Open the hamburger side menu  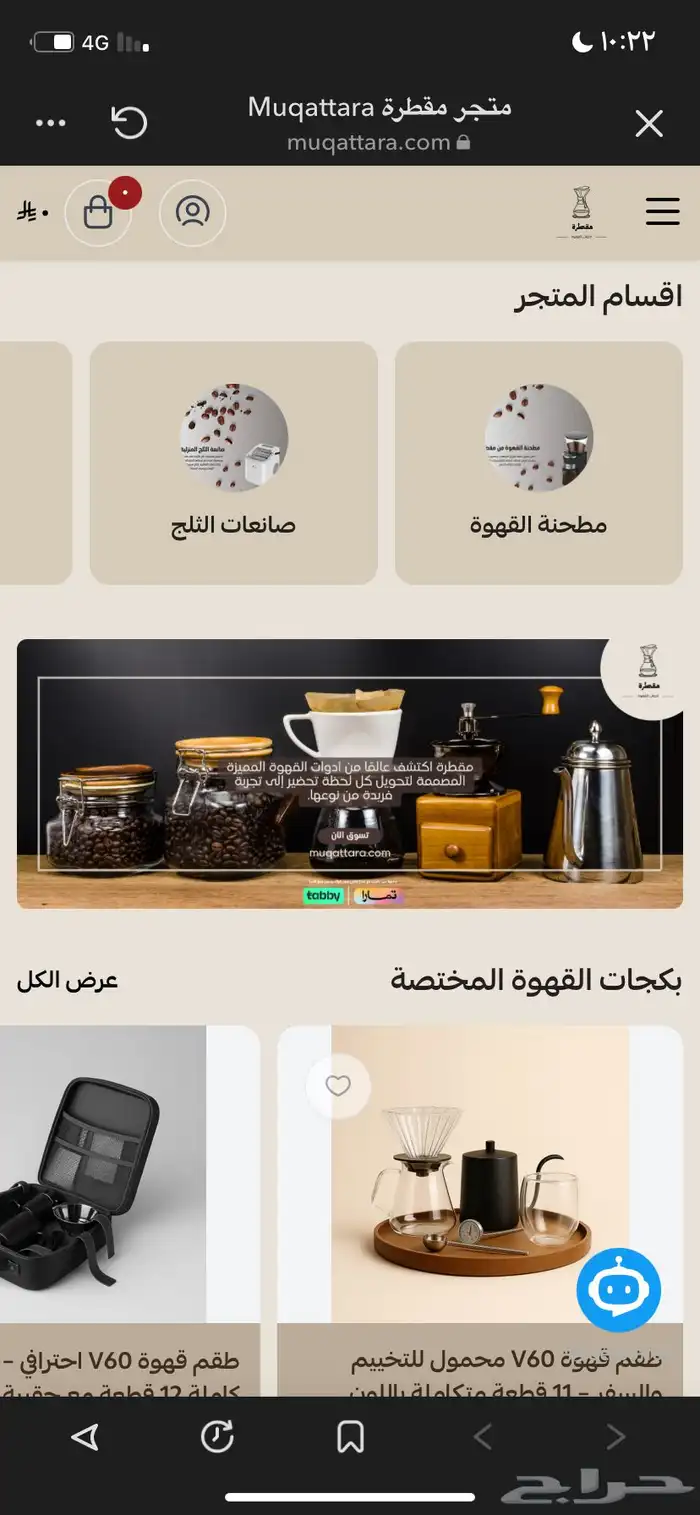tap(662, 212)
